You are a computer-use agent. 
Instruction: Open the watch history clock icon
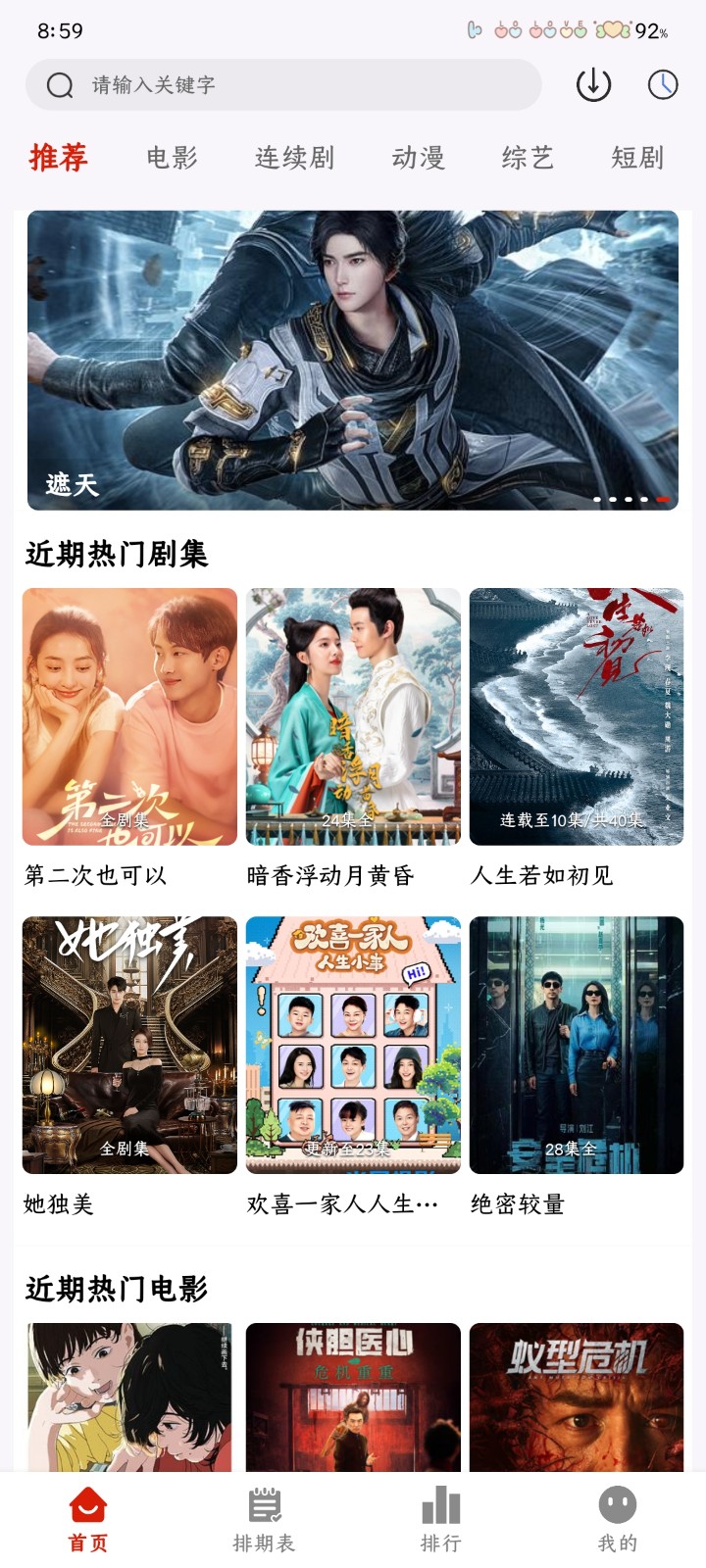[663, 85]
